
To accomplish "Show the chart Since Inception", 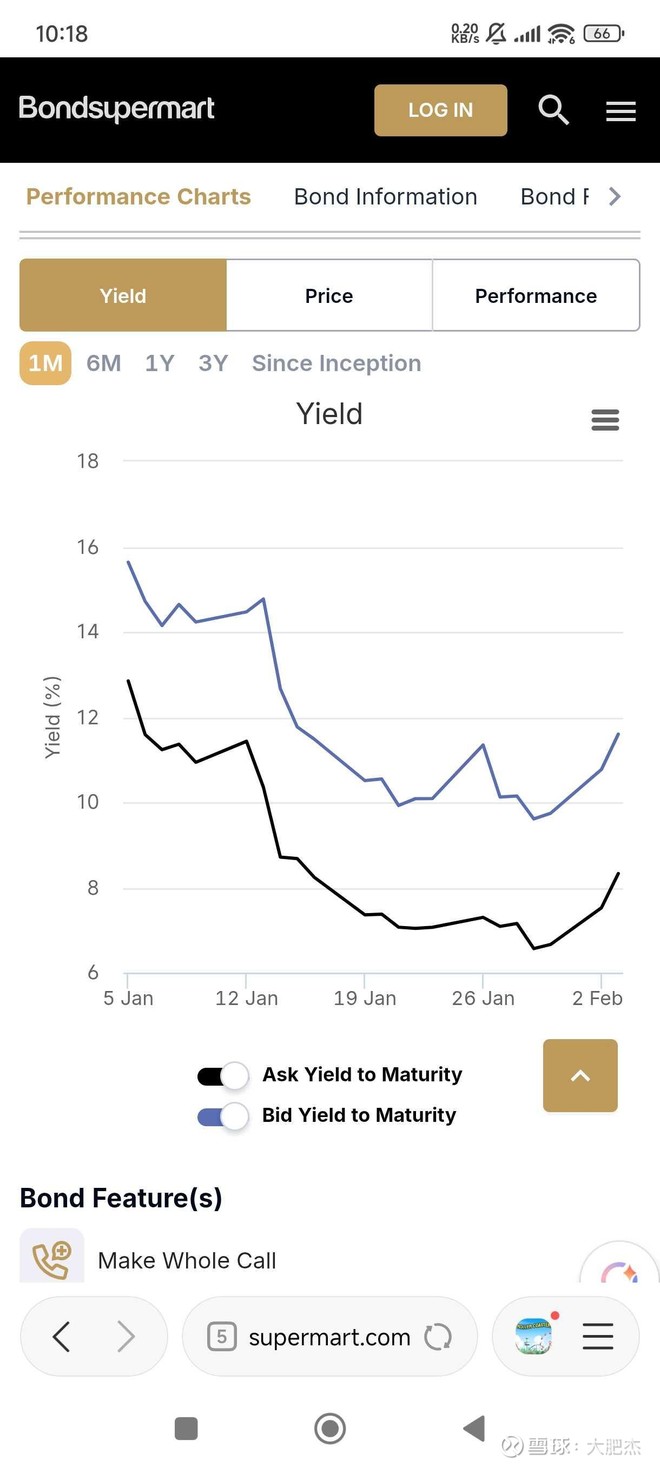I will click(336, 363).
